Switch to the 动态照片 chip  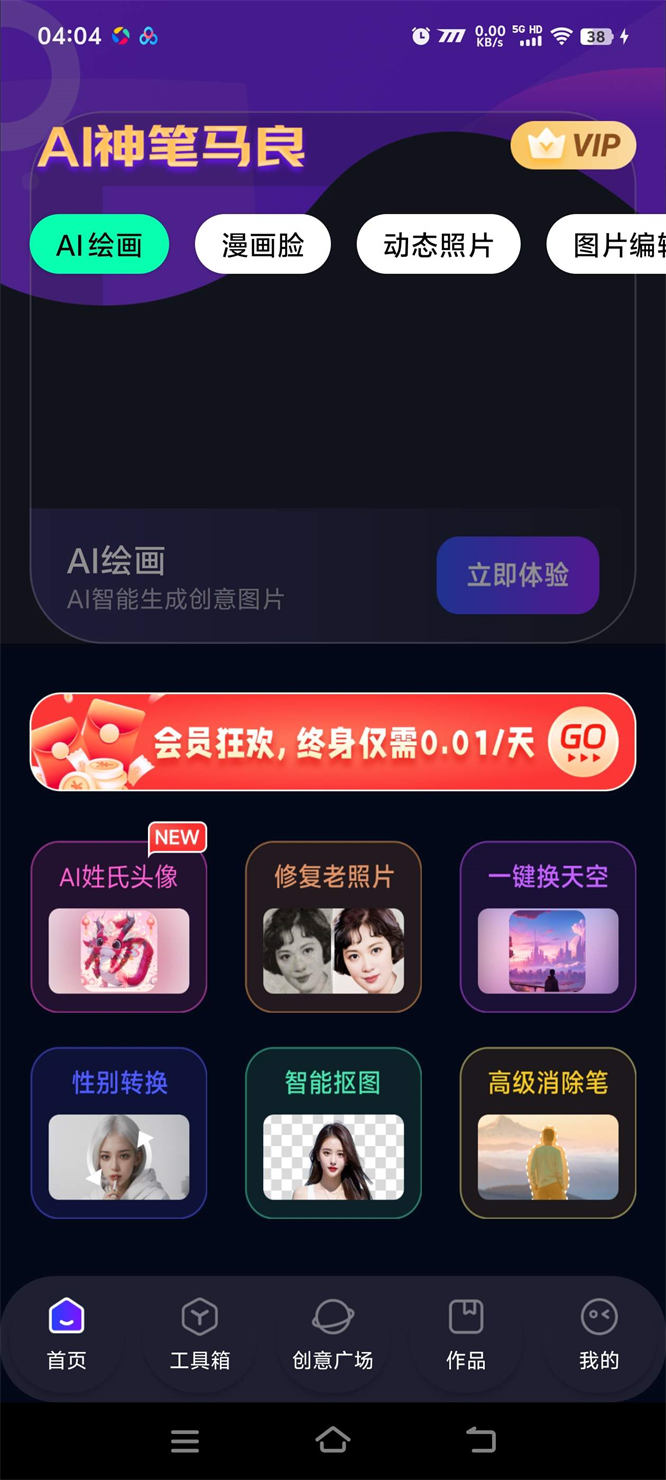(x=438, y=244)
